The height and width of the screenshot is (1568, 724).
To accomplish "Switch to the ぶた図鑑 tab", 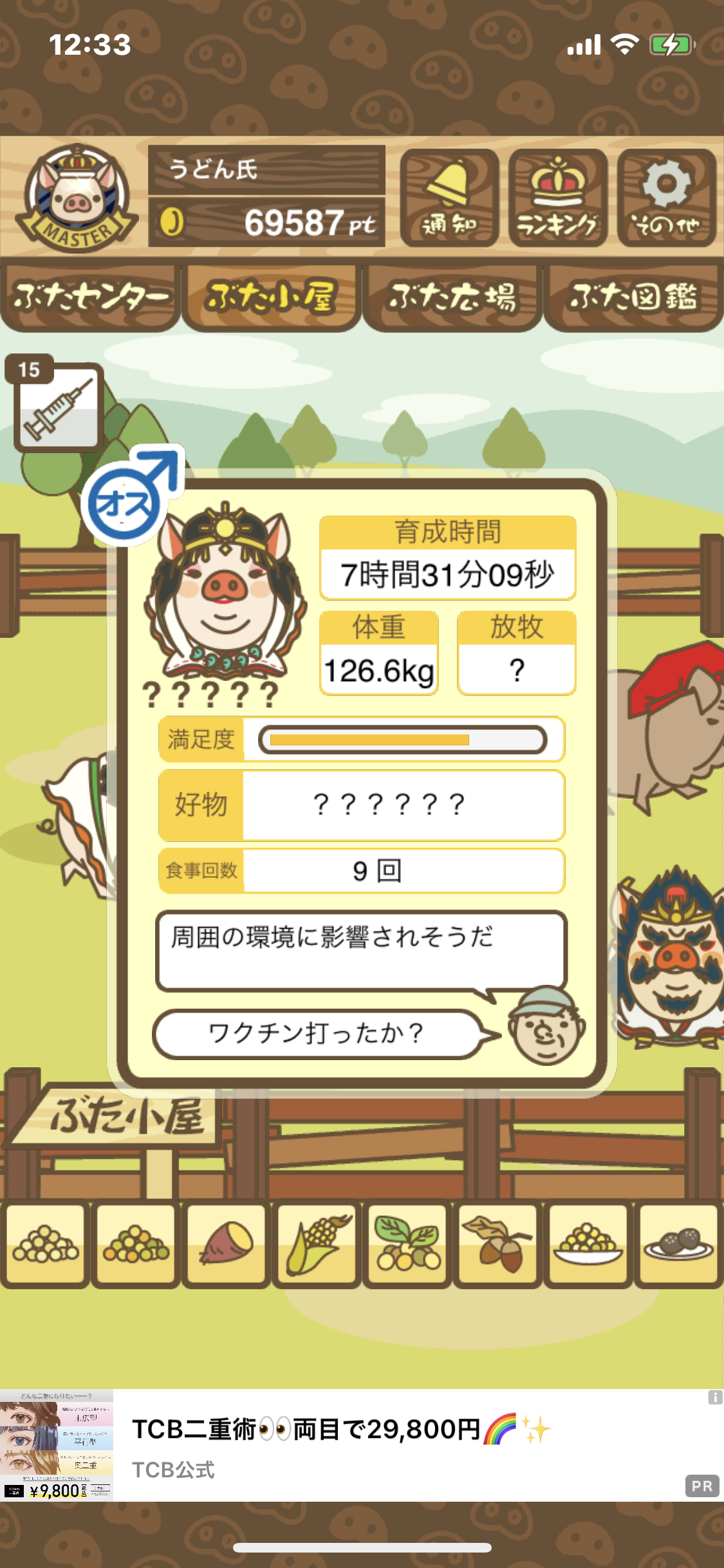I will pyautogui.click(x=633, y=298).
